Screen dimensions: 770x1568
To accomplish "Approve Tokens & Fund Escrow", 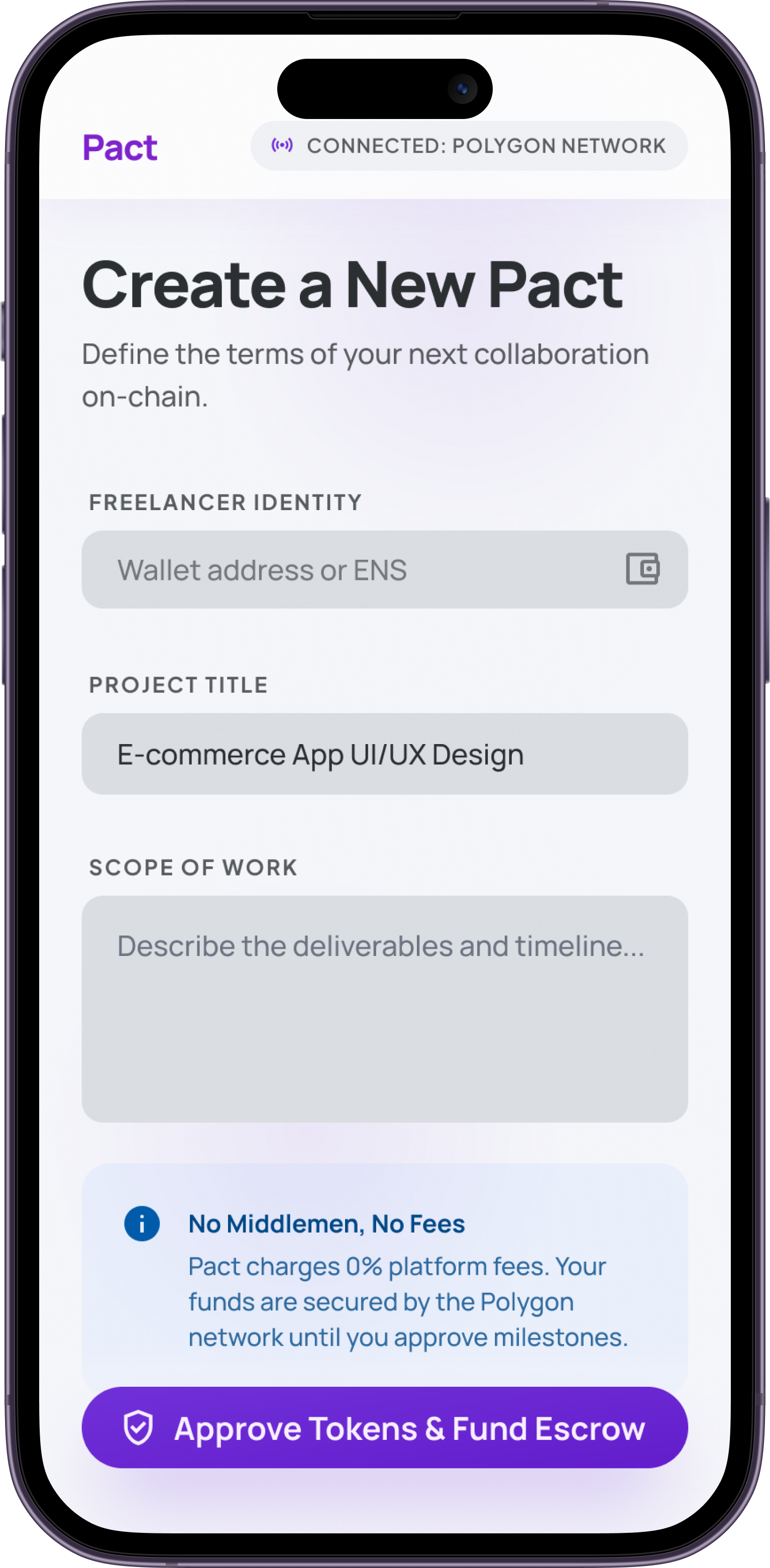I will pyautogui.click(x=384, y=1428).
